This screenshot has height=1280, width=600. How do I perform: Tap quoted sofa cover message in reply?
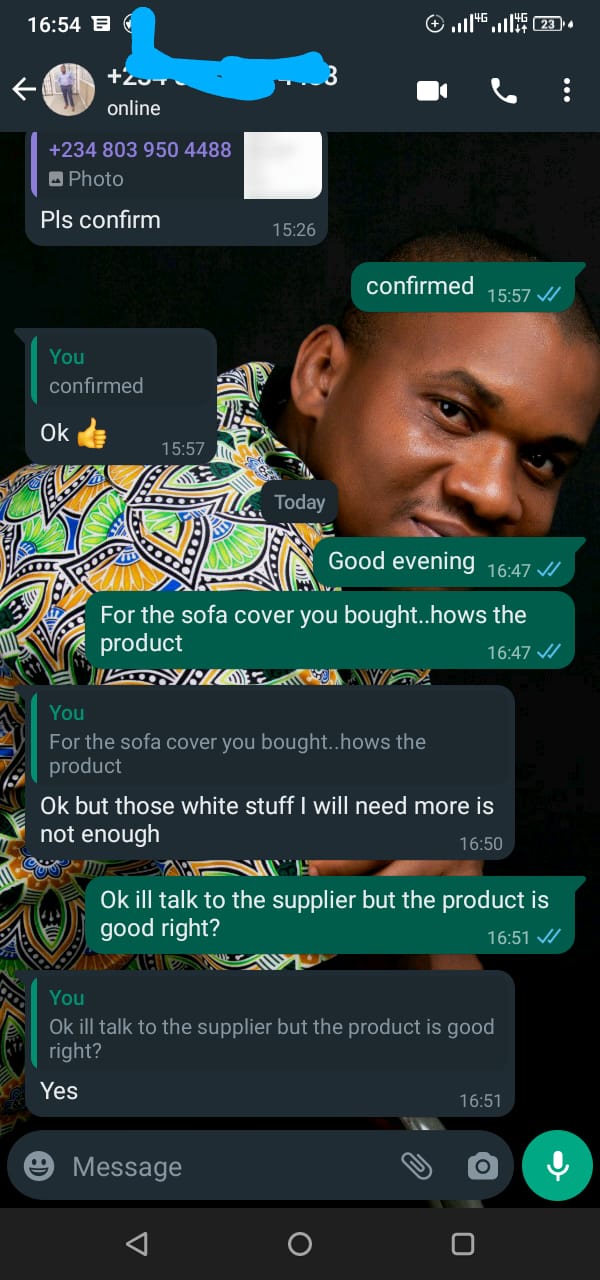270,740
